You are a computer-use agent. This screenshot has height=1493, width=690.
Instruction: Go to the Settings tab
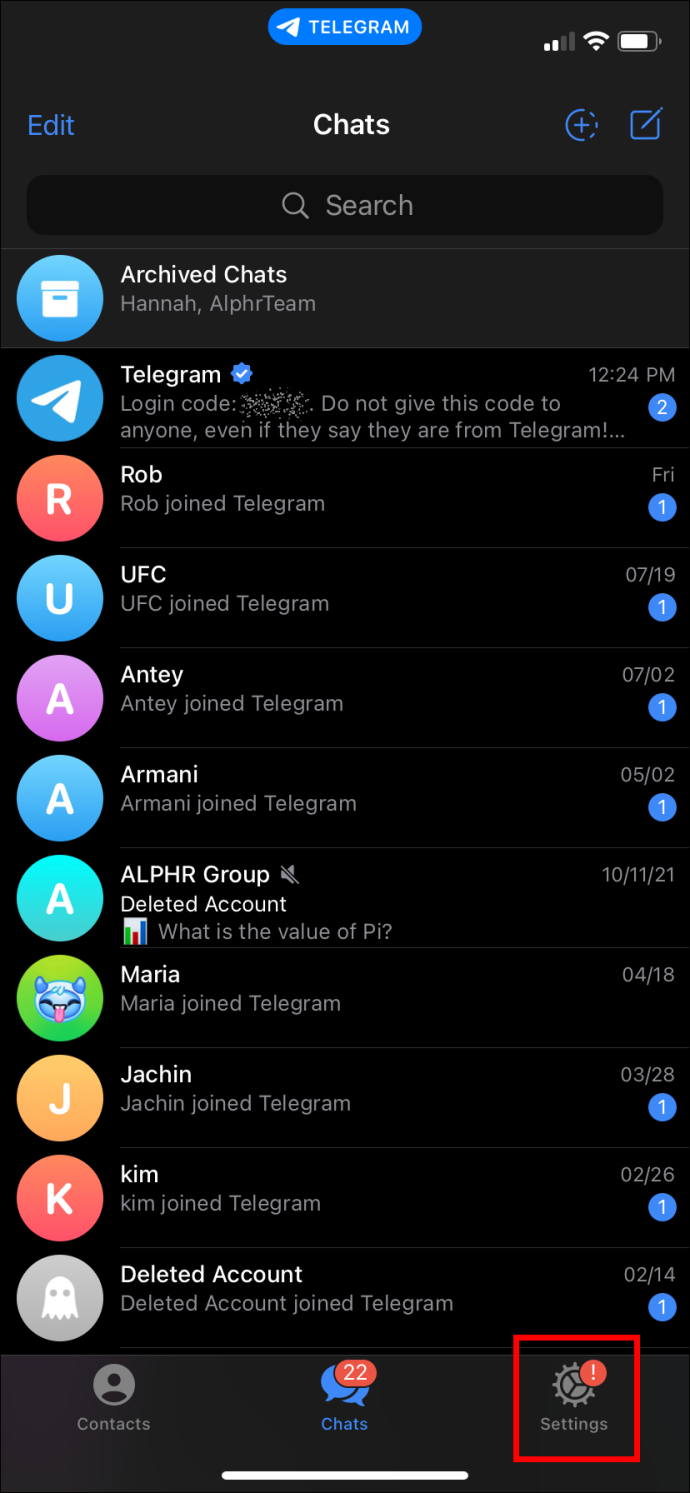click(574, 1398)
